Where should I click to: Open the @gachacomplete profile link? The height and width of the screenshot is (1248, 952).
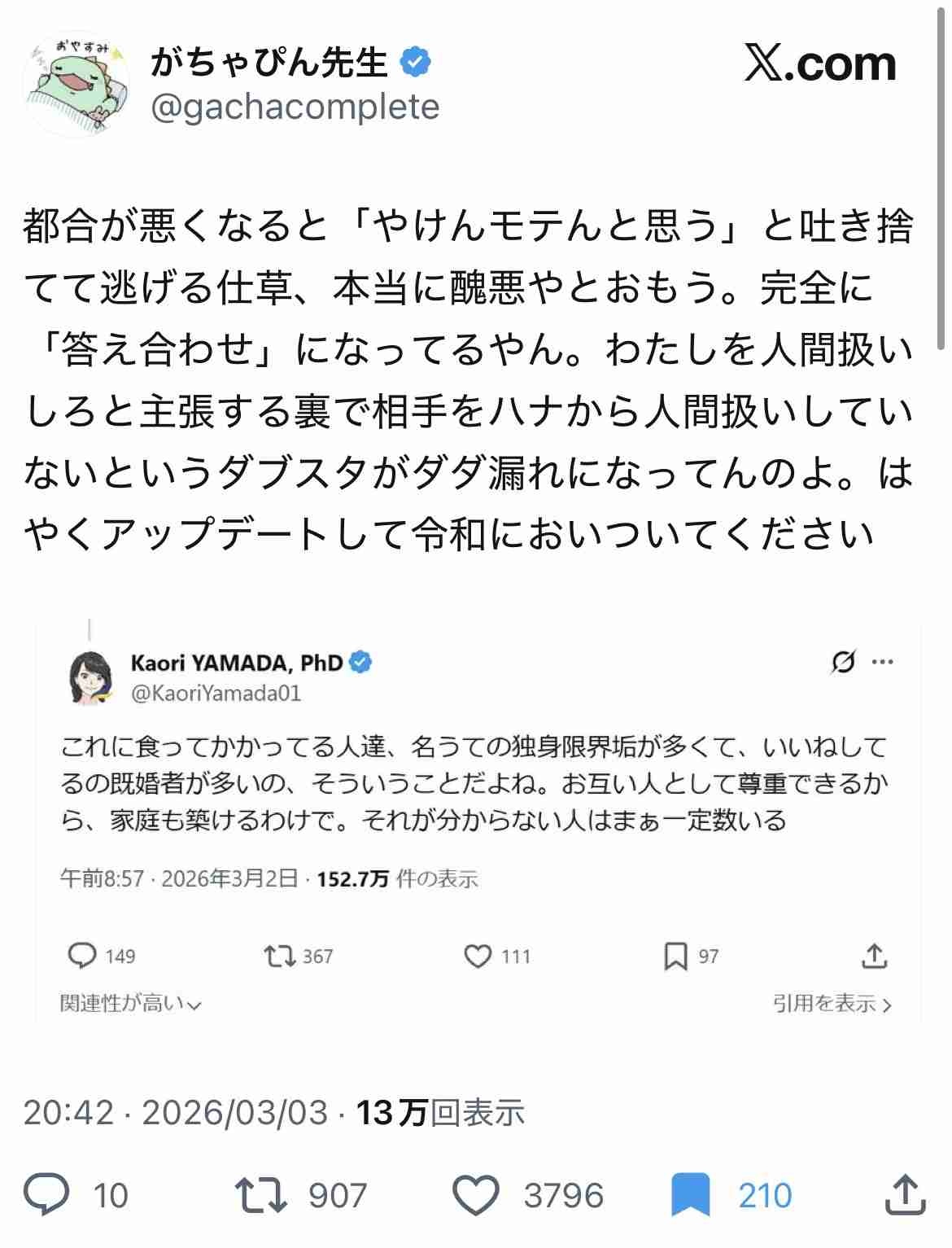[x=295, y=107]
